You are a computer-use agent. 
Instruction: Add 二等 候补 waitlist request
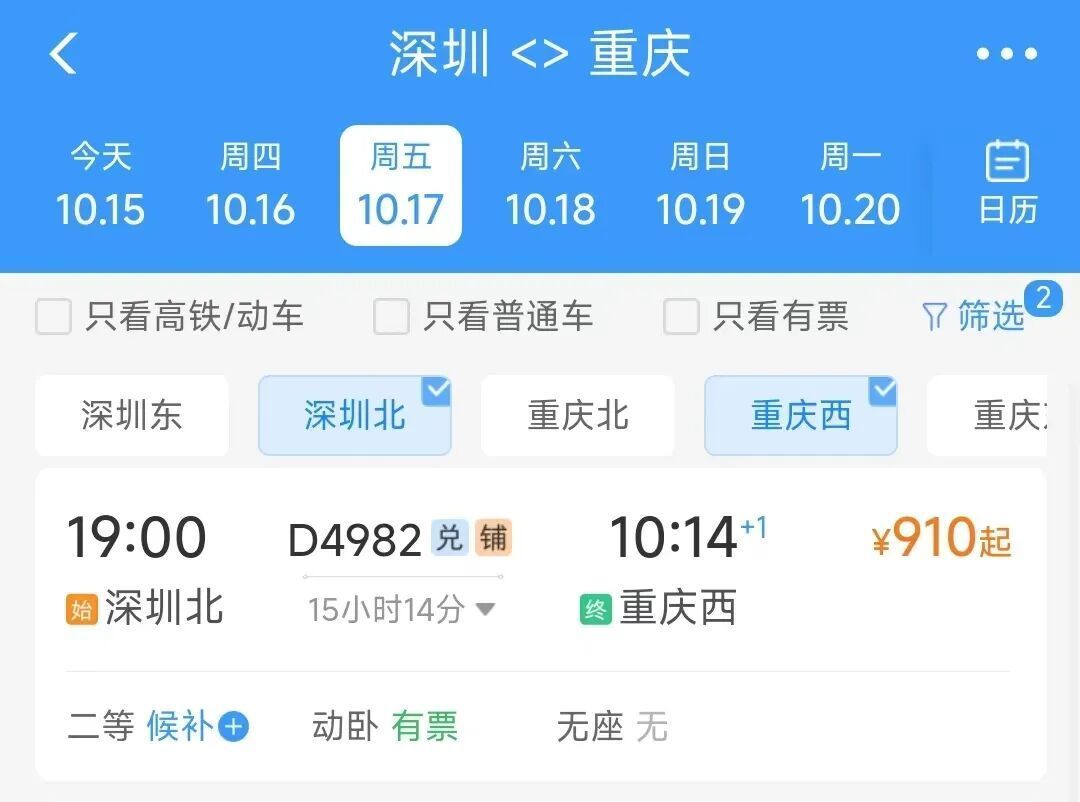click(232, 727)
